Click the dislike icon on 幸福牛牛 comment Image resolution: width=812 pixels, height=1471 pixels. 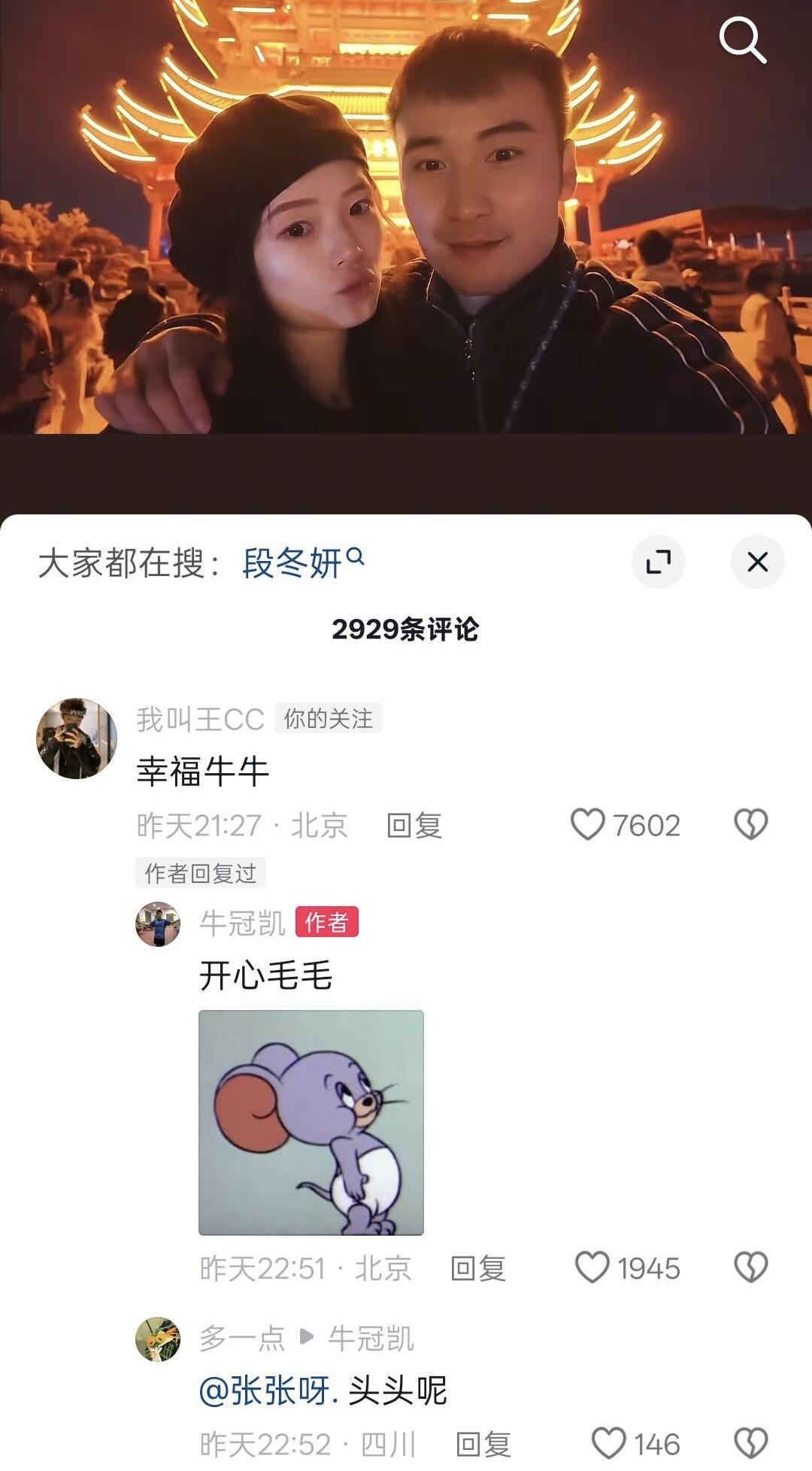click(x=749, y=825)
